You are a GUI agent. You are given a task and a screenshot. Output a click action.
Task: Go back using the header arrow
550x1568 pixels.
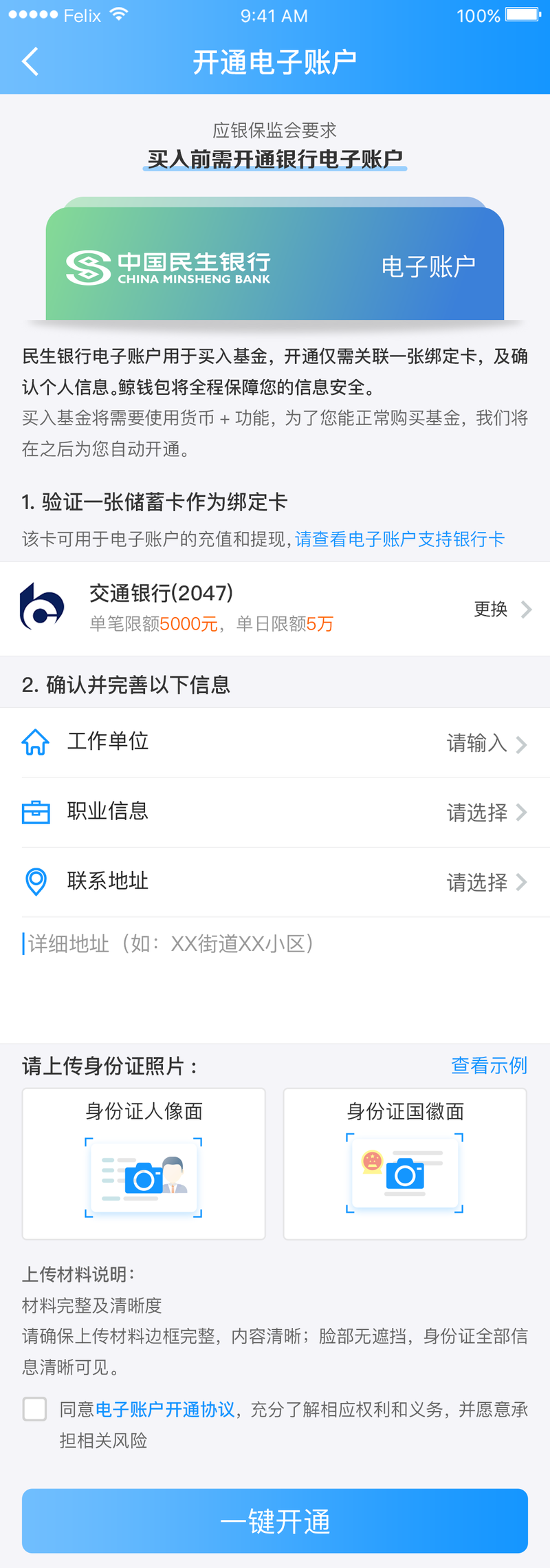[x=30, y=62]
